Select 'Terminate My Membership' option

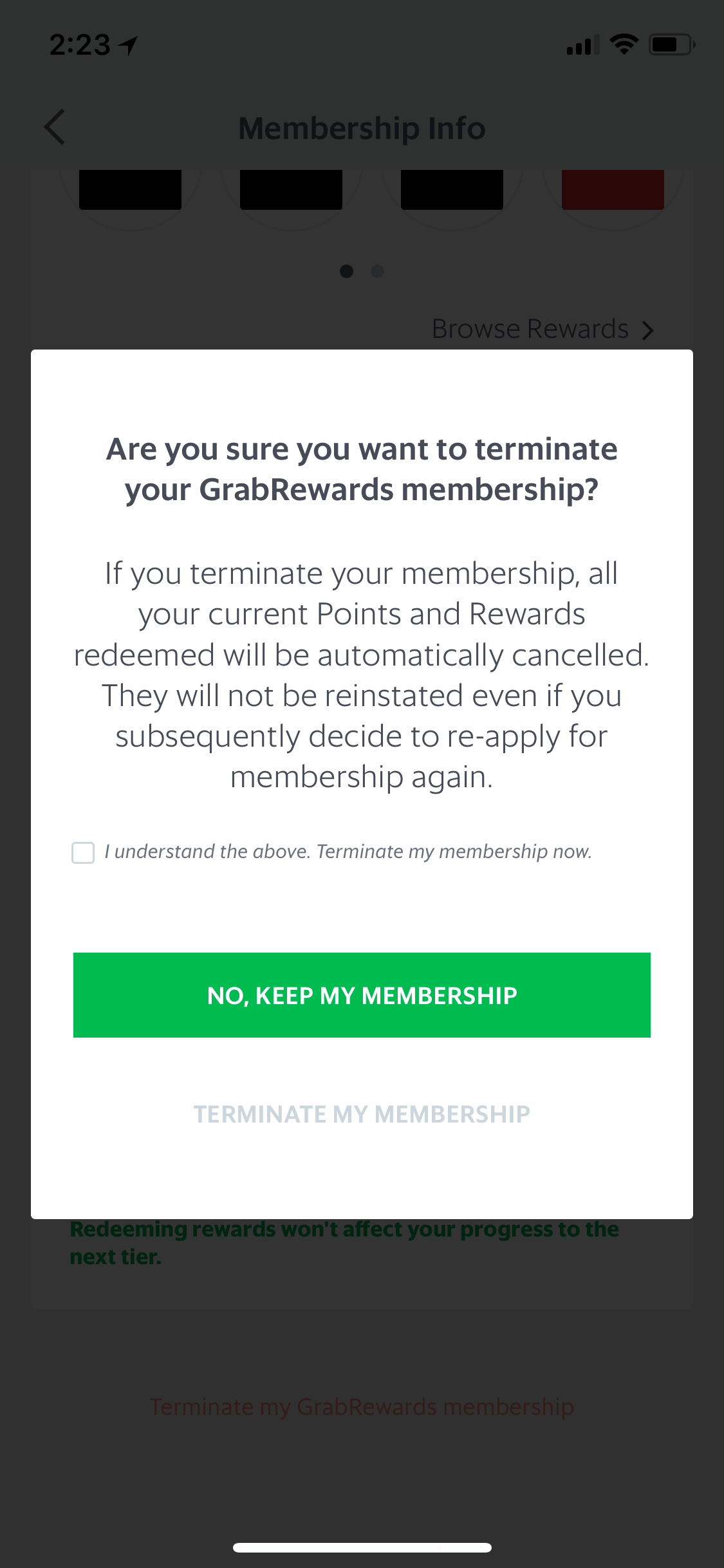(362, 1114)
